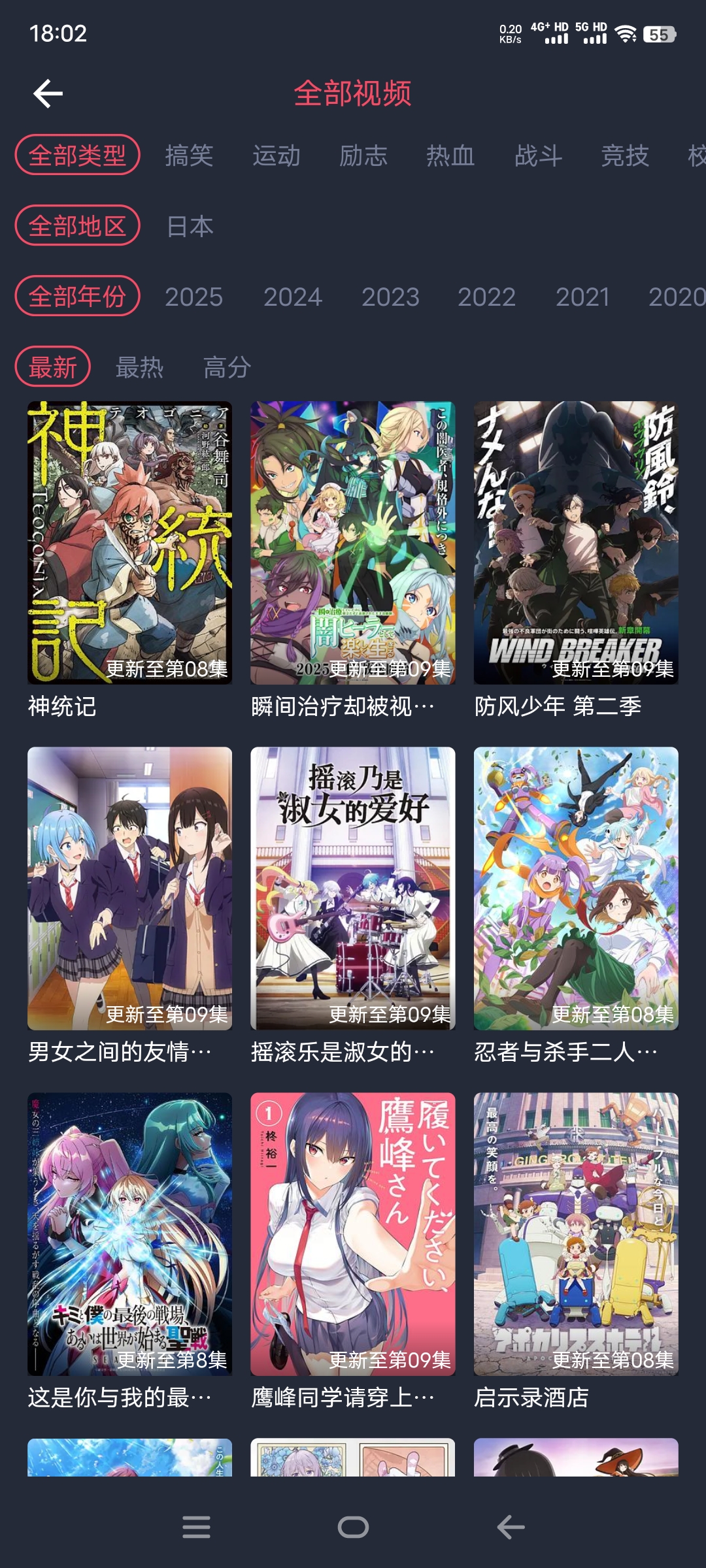Open the 全部类型 filter selector
706x1568 pixels.
click(80, 155)
